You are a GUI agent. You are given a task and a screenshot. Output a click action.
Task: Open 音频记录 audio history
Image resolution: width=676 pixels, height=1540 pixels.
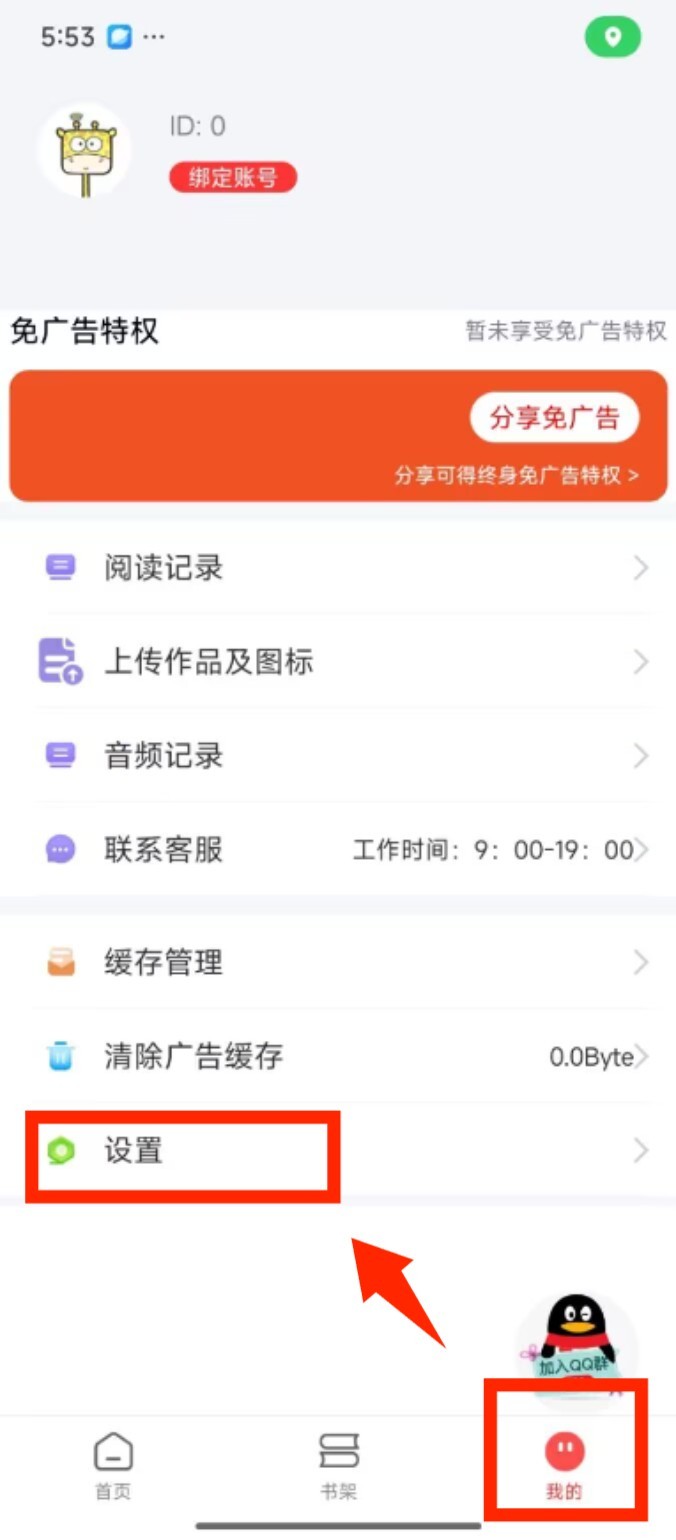tap(338, 756)
